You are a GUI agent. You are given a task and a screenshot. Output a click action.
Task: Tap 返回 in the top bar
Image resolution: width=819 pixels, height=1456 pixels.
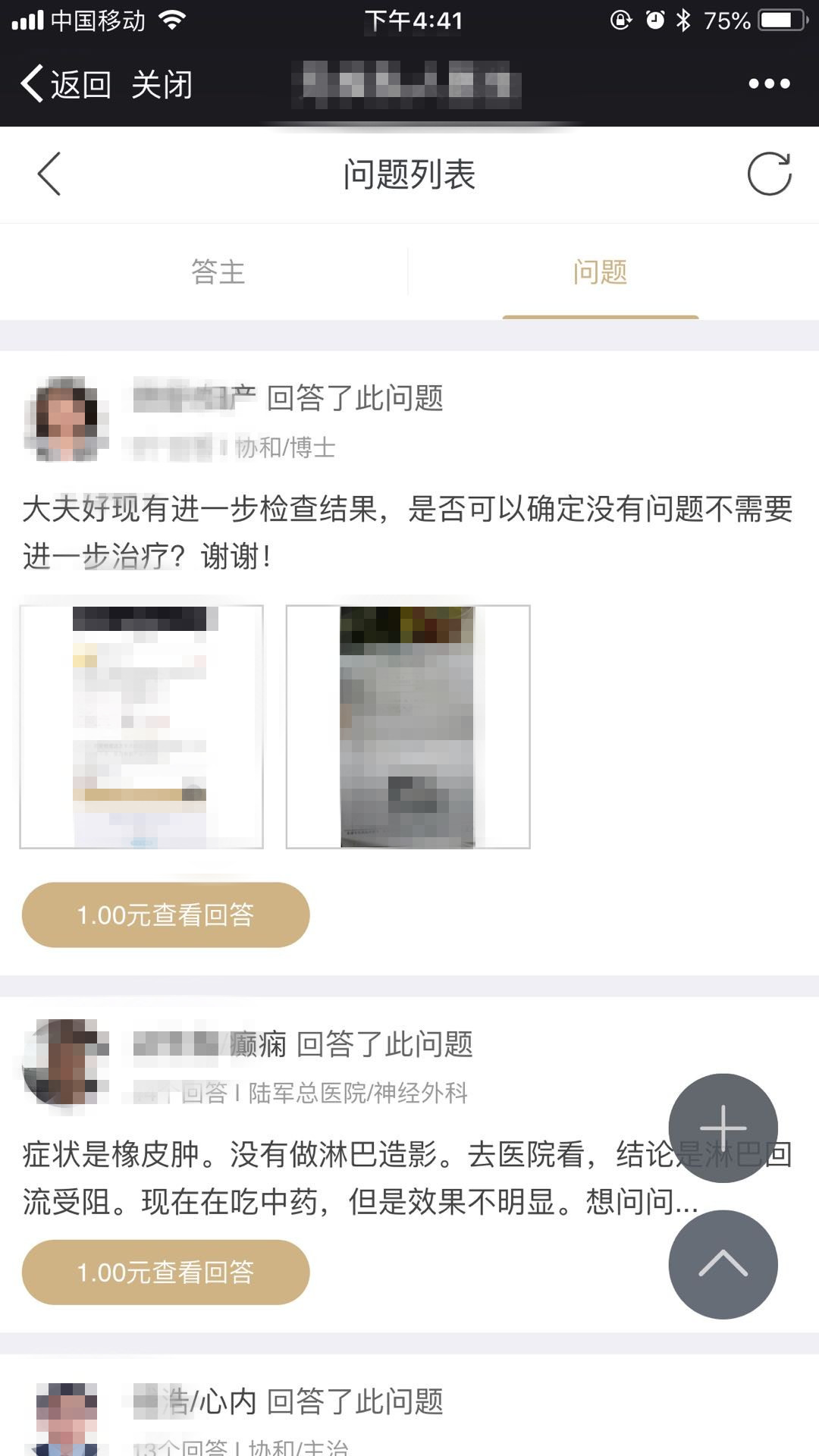66,83
